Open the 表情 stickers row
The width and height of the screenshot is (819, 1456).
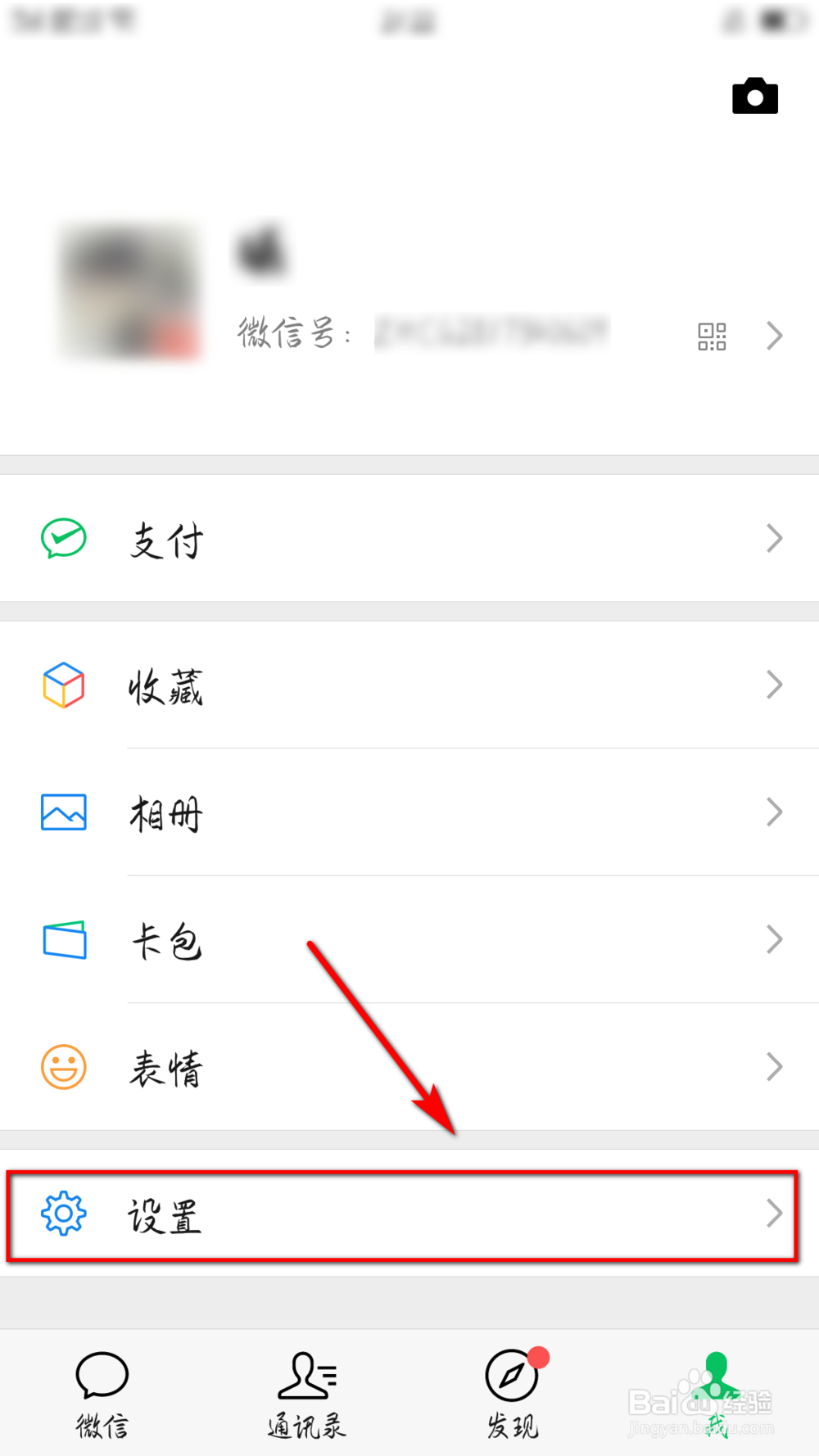[x=164, y=1067]
